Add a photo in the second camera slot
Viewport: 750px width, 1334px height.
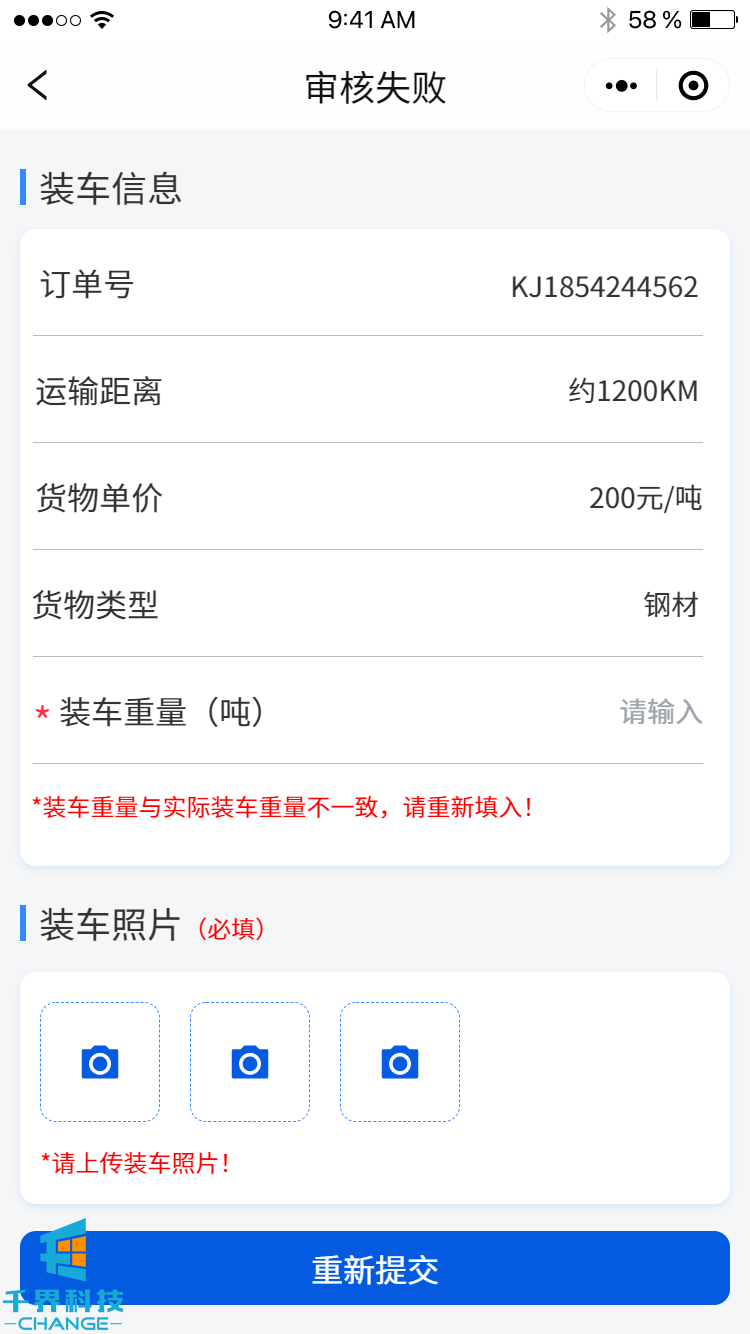(x=250, y=1062)
